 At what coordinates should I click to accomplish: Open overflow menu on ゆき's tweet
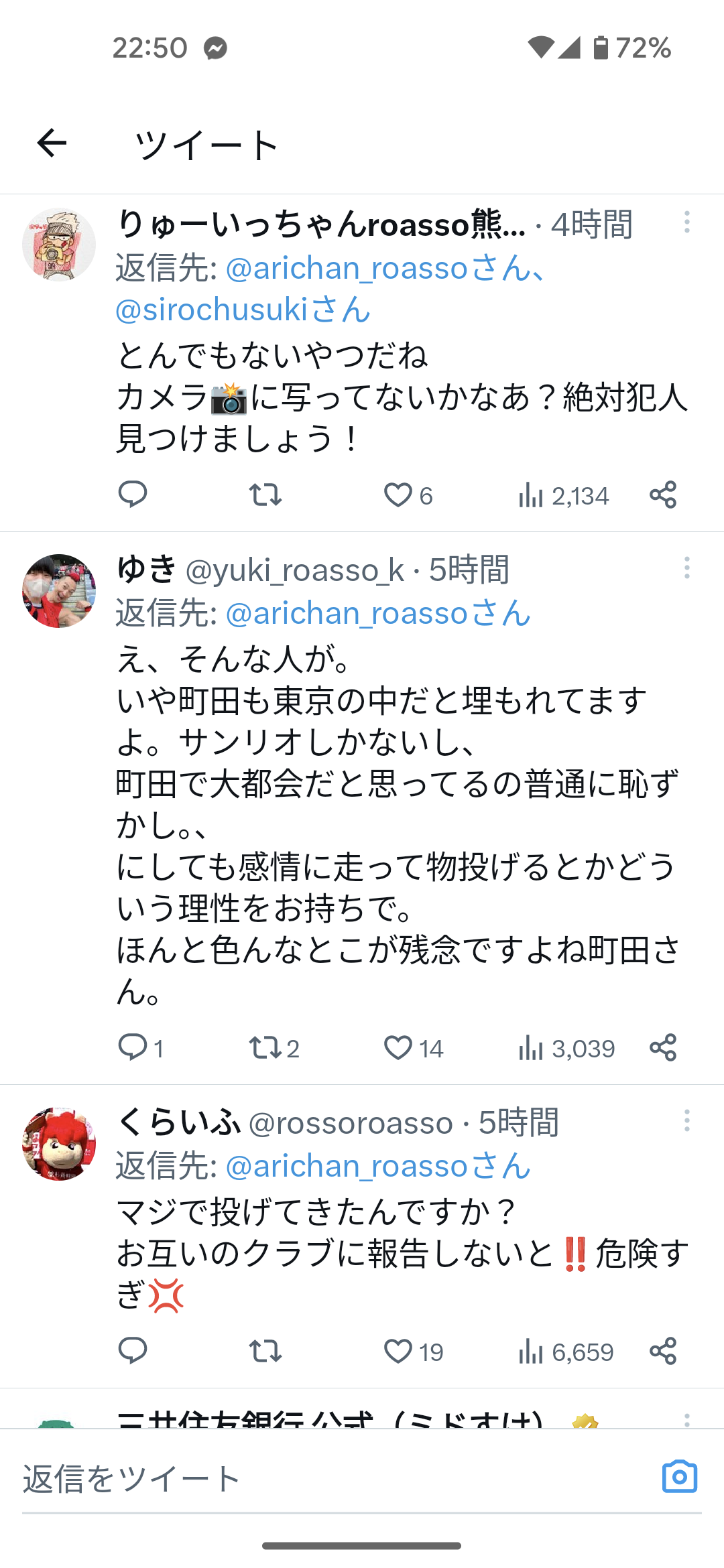[x=686, y=568]
